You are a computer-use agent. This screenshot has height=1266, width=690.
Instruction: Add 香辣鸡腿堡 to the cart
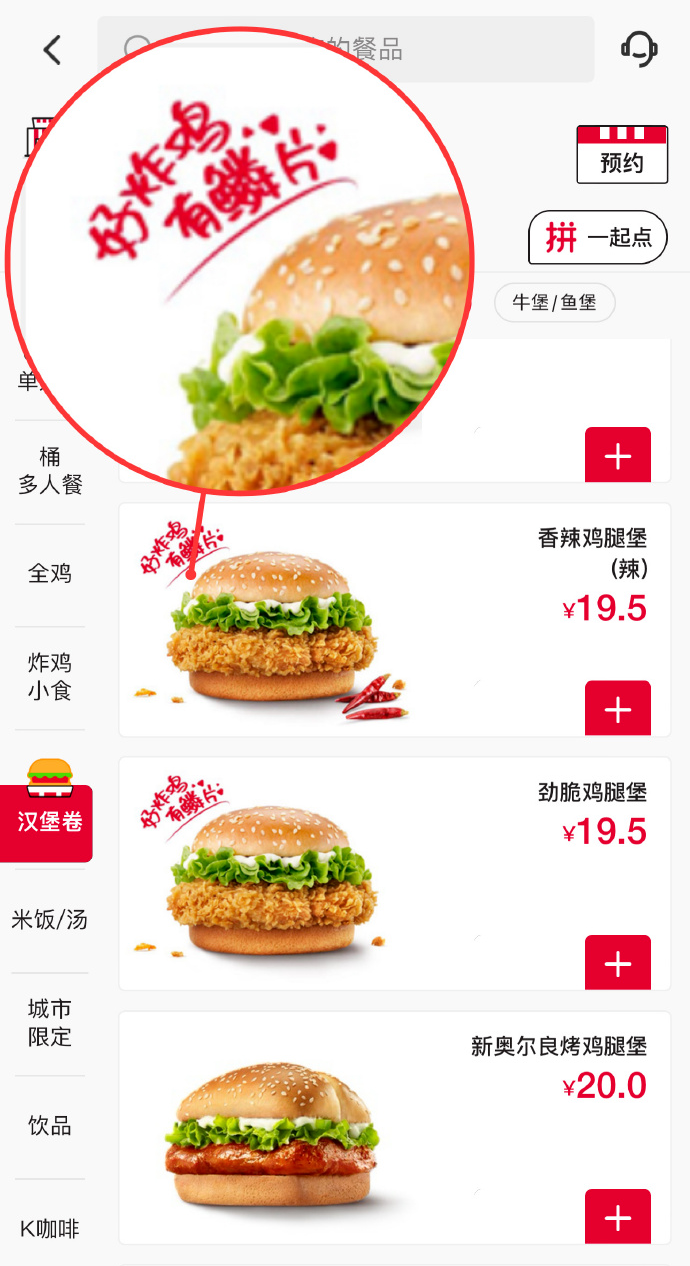pos(618,709)
